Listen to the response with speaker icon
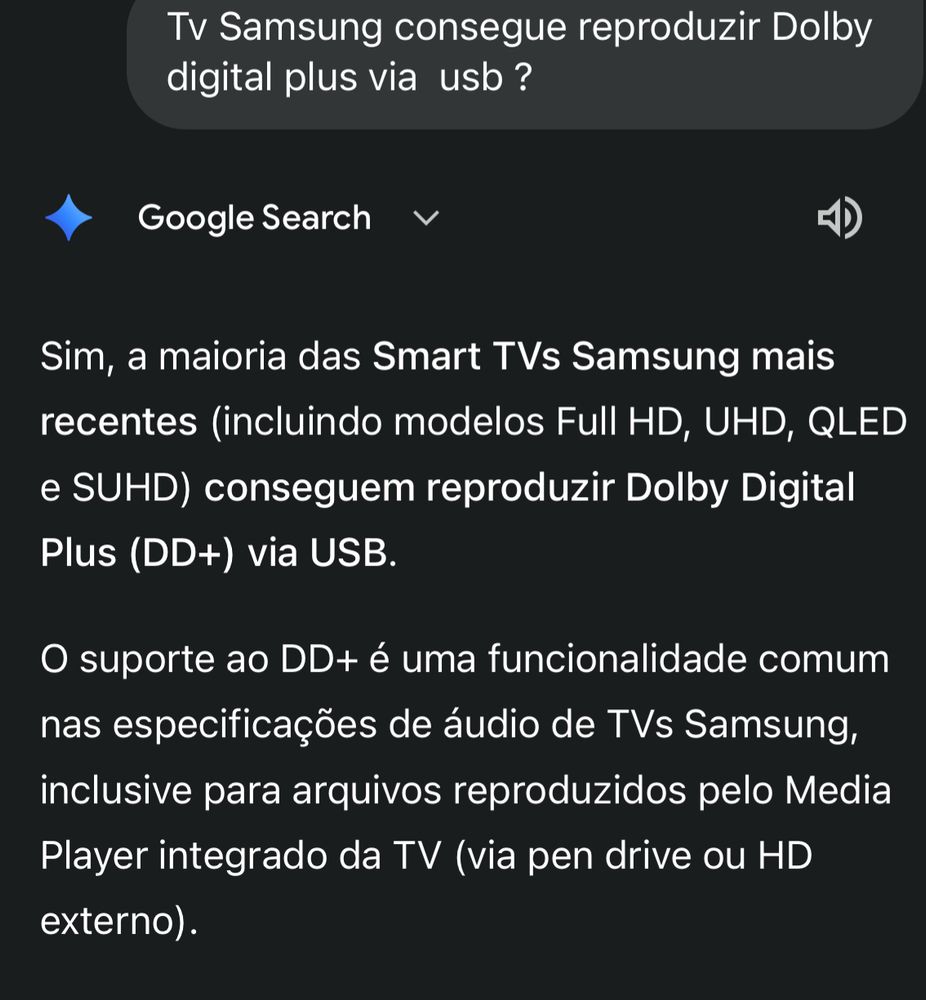Image resolution: width=926 pixels, height=1000 pixels. (840, 218)
